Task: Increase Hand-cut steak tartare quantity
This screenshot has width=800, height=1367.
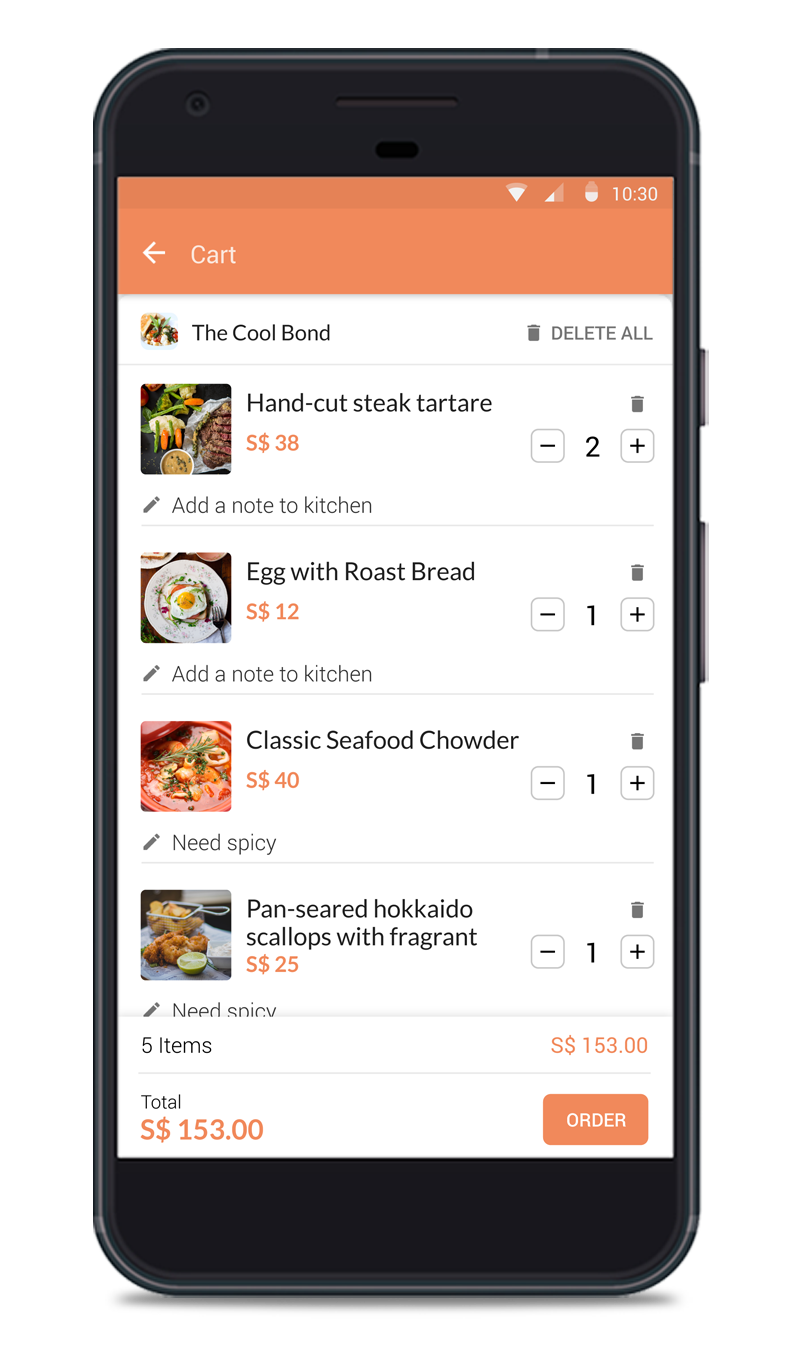Action: point(637,446)
